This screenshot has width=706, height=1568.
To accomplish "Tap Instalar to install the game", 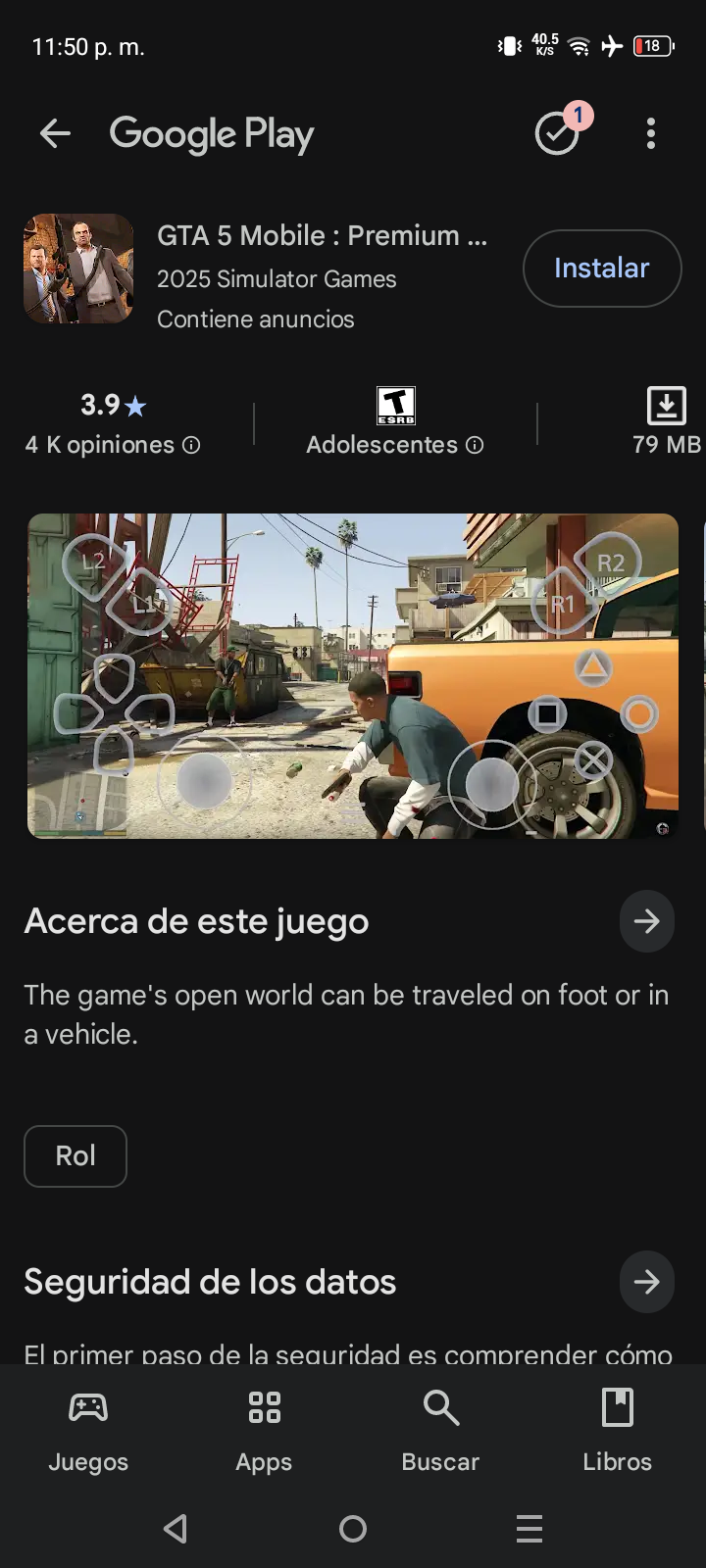I will (x=601, y=269).
